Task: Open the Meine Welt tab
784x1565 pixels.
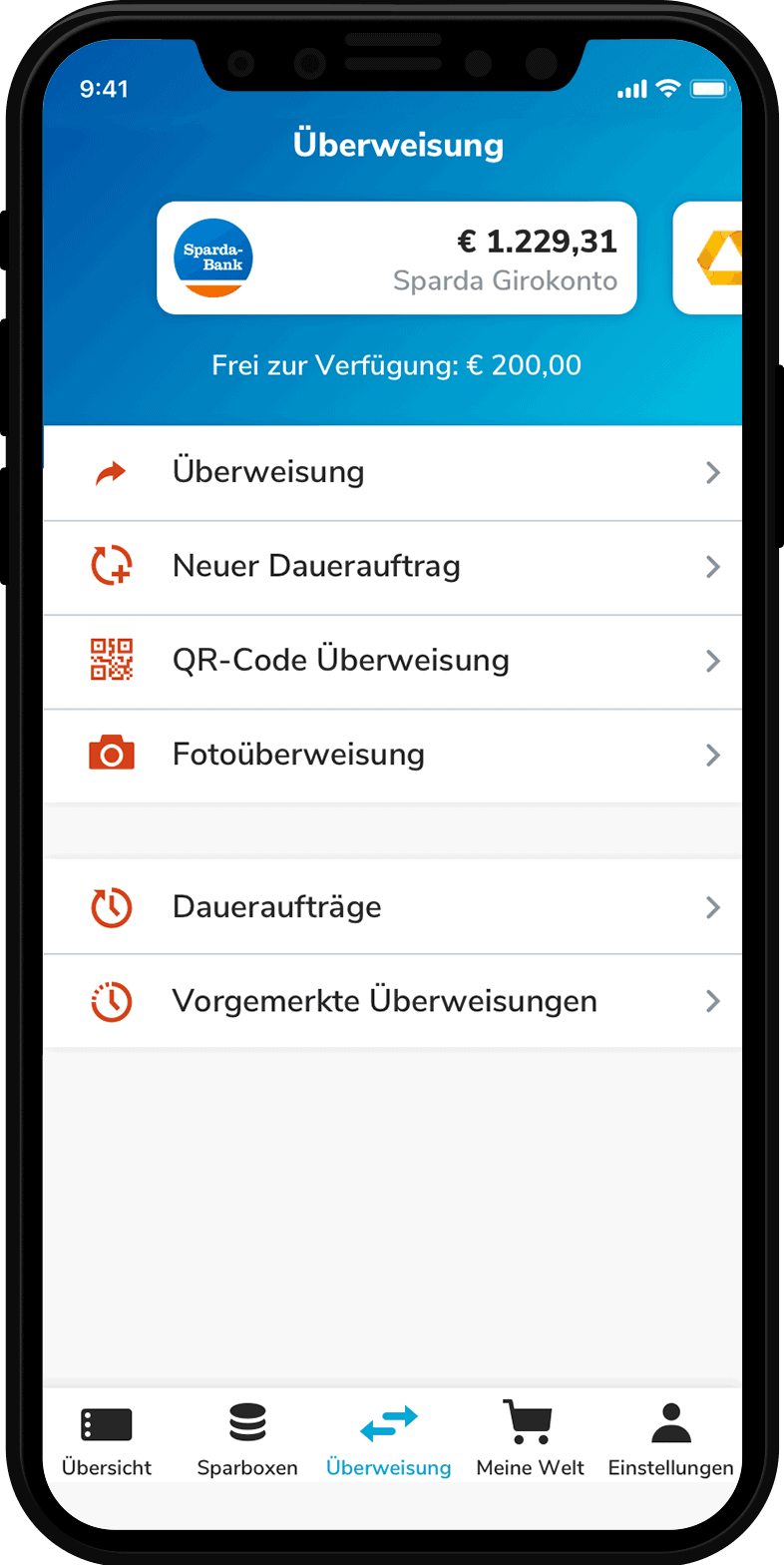Action: (x=530, y=1438)
